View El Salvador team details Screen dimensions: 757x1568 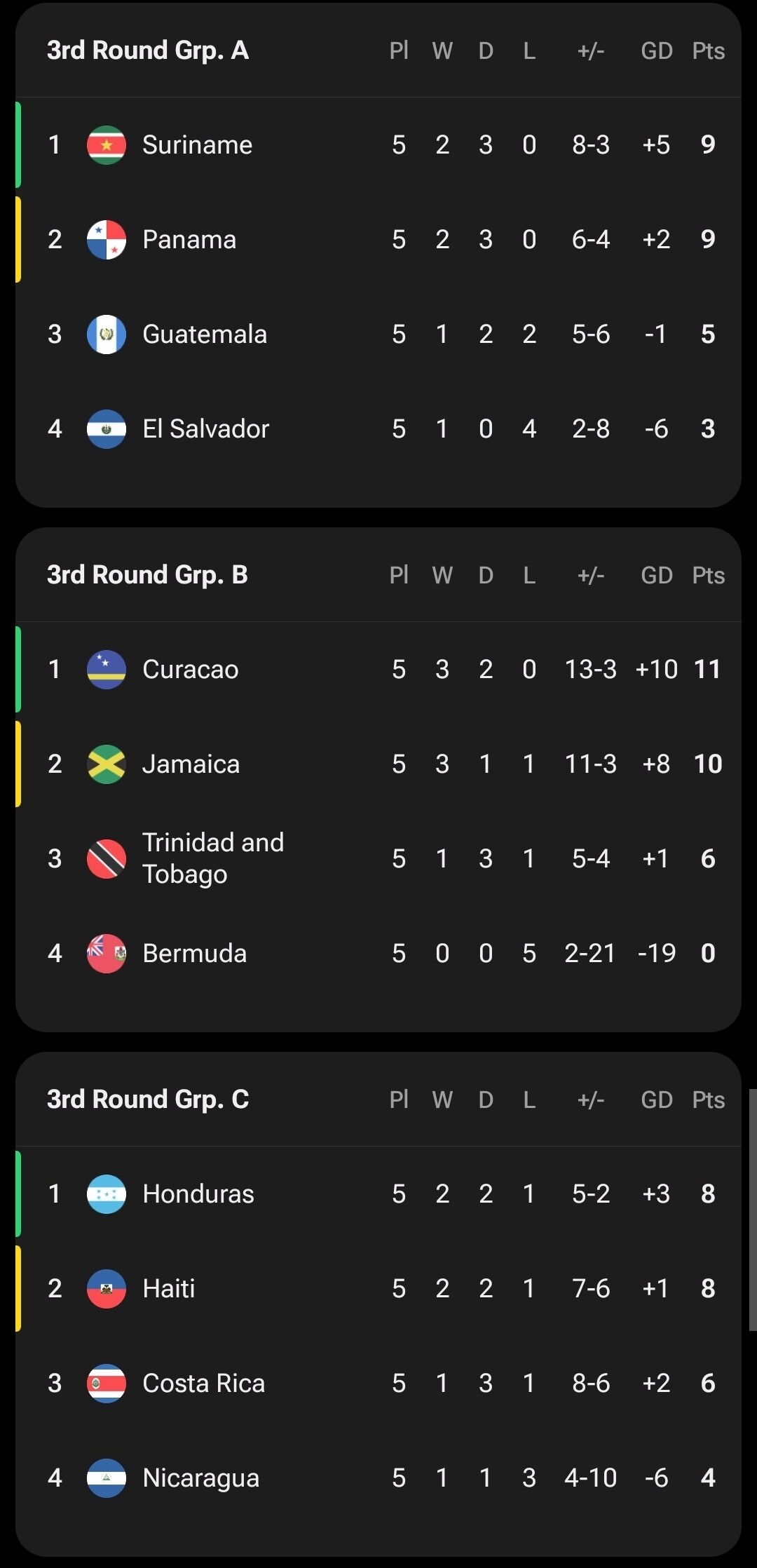(x=205, y=429)
